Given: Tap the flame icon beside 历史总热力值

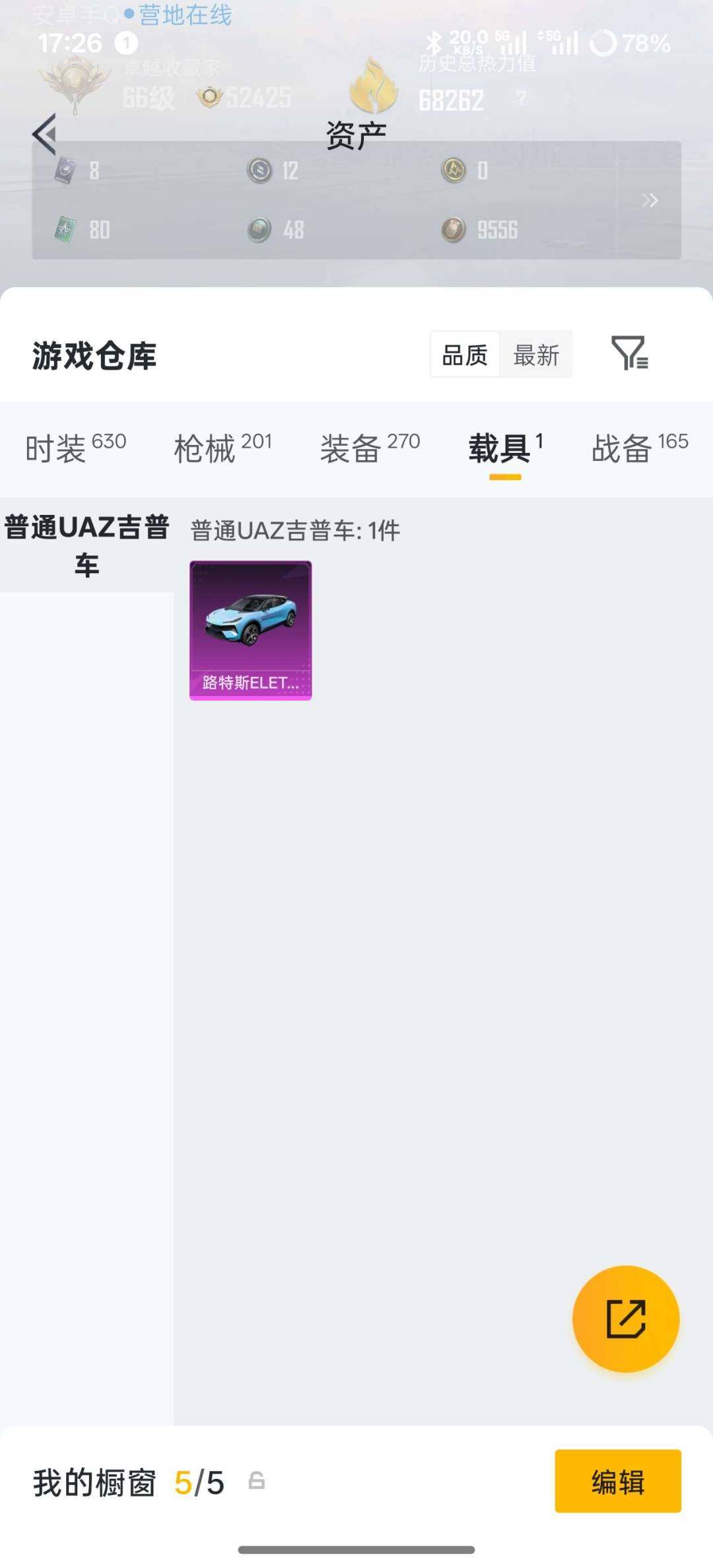Looking at the screenshot, I should pyautogui.click(x=374, y=86).
